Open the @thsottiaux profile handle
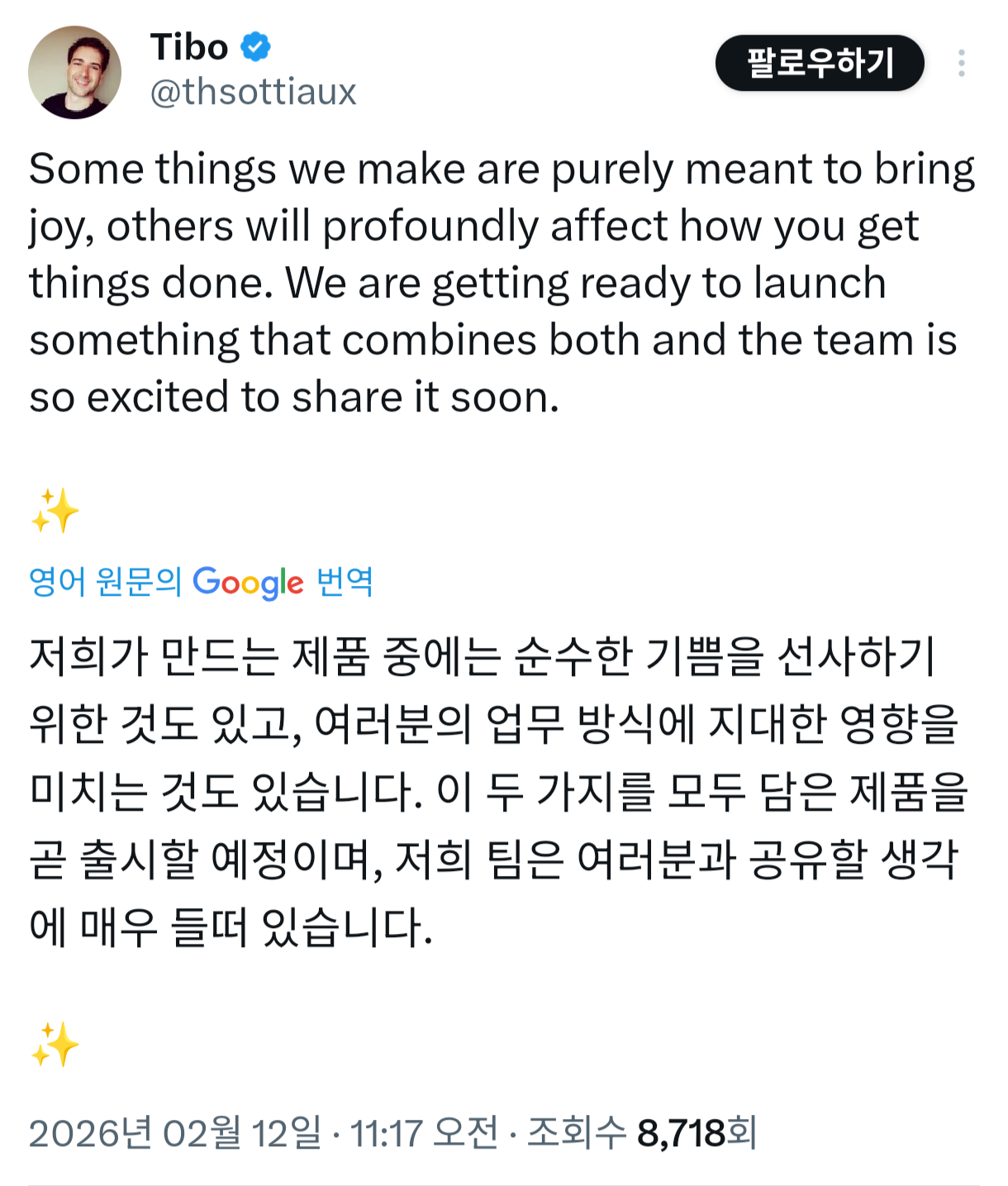Viewport: 1008px width, 1186px height. 253,92
